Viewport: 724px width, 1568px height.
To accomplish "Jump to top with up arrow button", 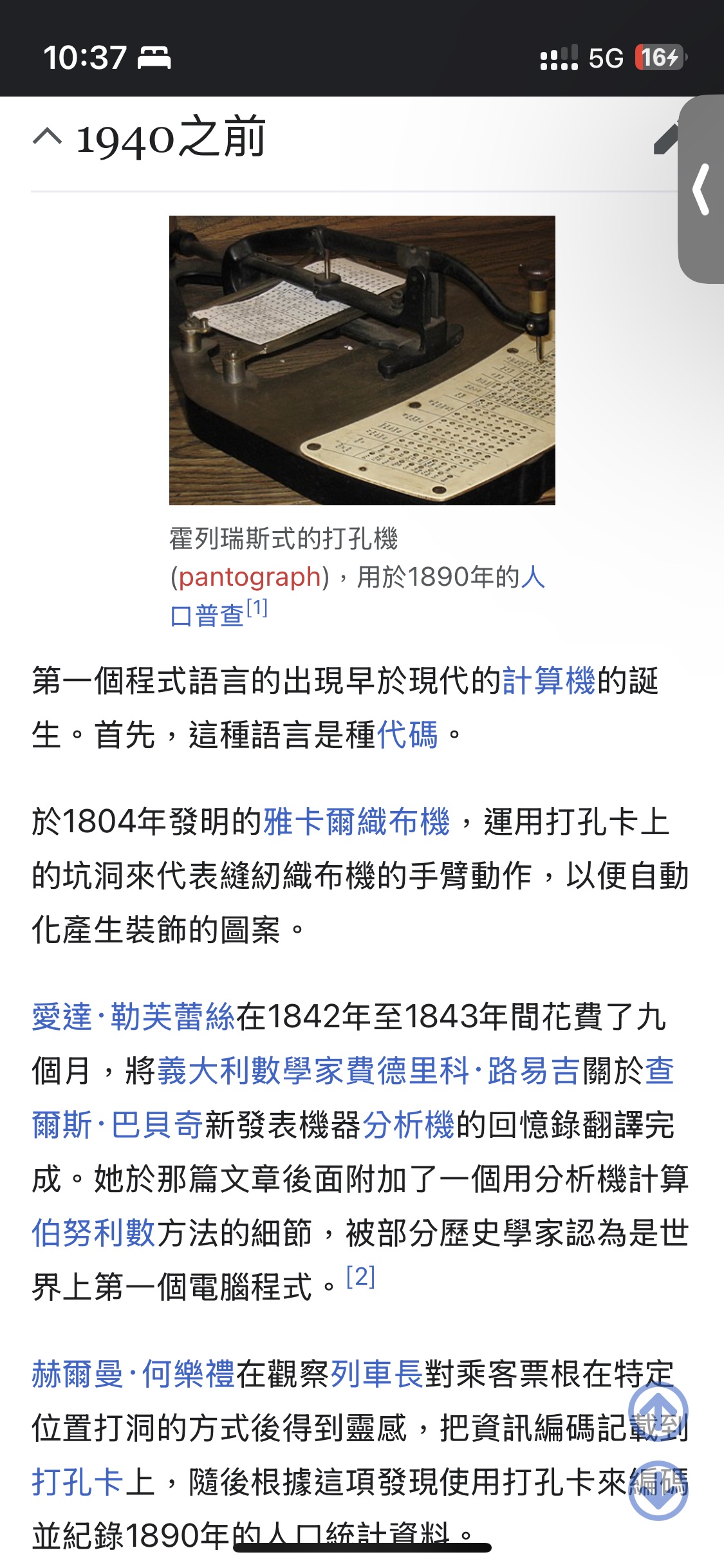I will click(x=658, y=1410).
